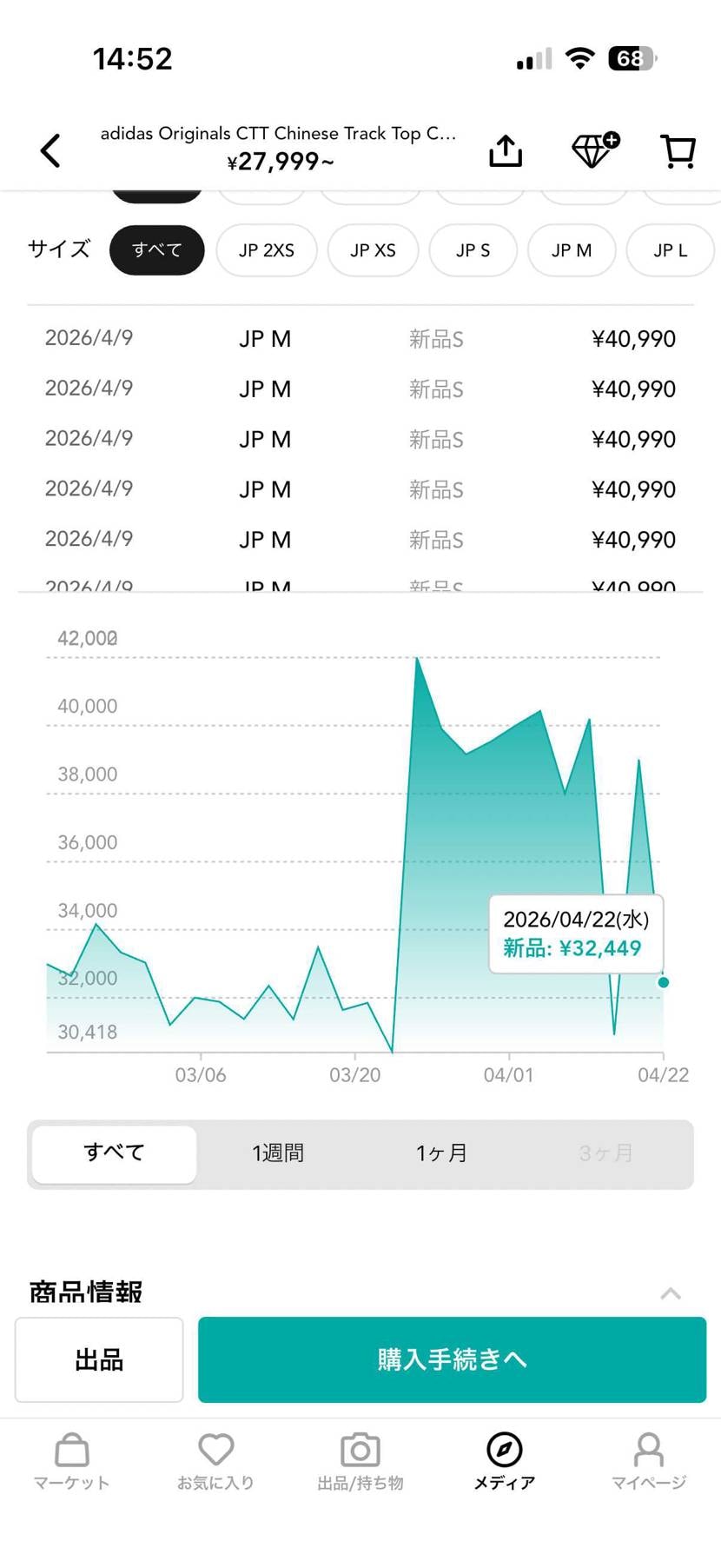Viewport: 721px width, 1568px height.
Task: Switch chart range to 1ヶ月
Action: [441, 1153]
